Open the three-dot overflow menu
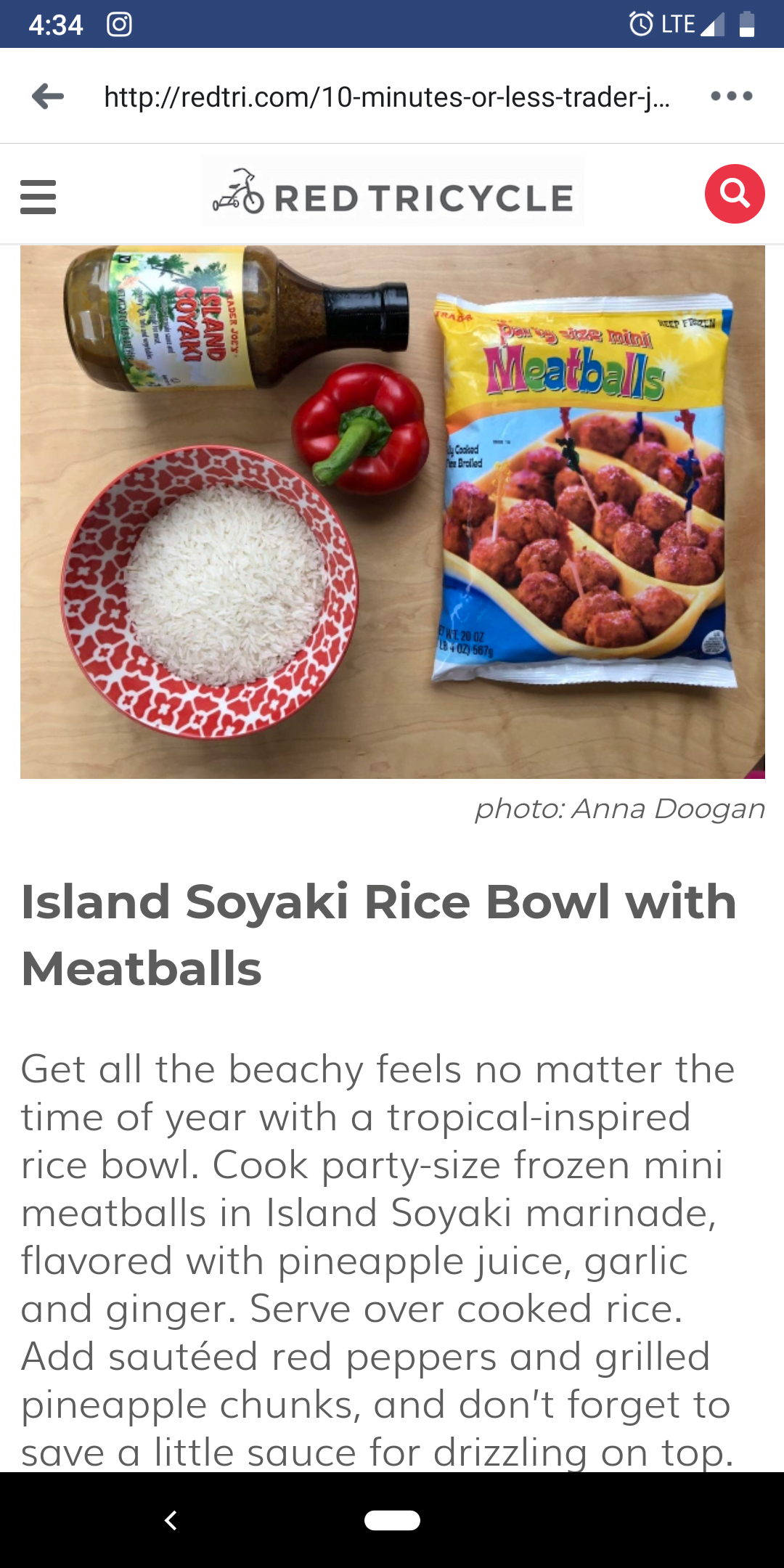The image size is (784, 1568). (732, 96)
